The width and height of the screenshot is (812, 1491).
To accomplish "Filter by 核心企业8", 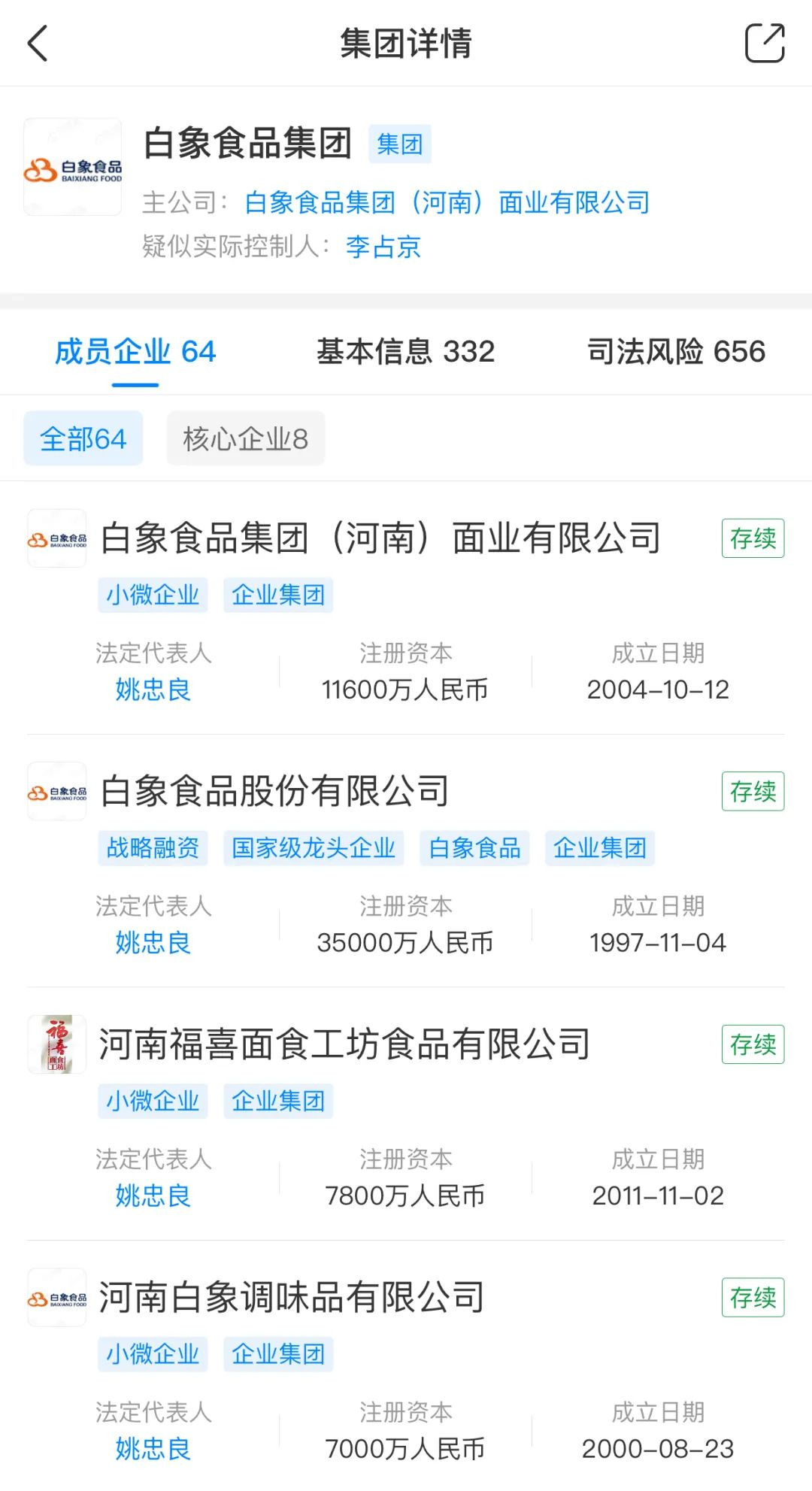I will pyautogui.click(x=245, y=439).
